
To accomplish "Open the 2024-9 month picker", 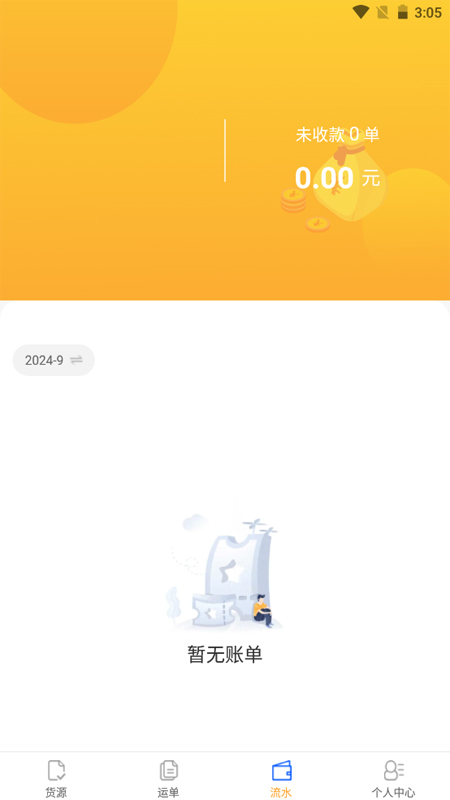I will point(54,360).
